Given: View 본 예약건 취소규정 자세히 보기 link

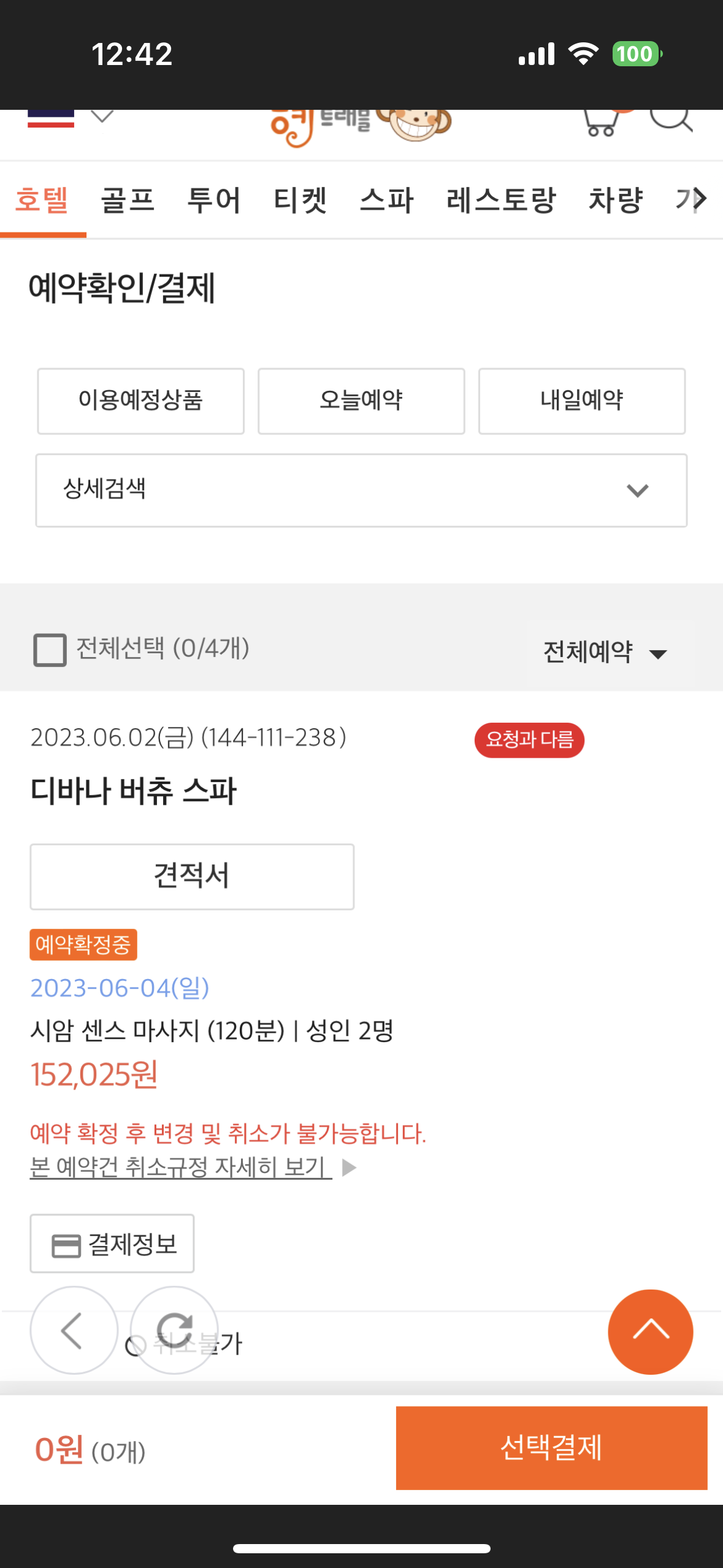Looking at the screenshot, I should (181, 1167).
